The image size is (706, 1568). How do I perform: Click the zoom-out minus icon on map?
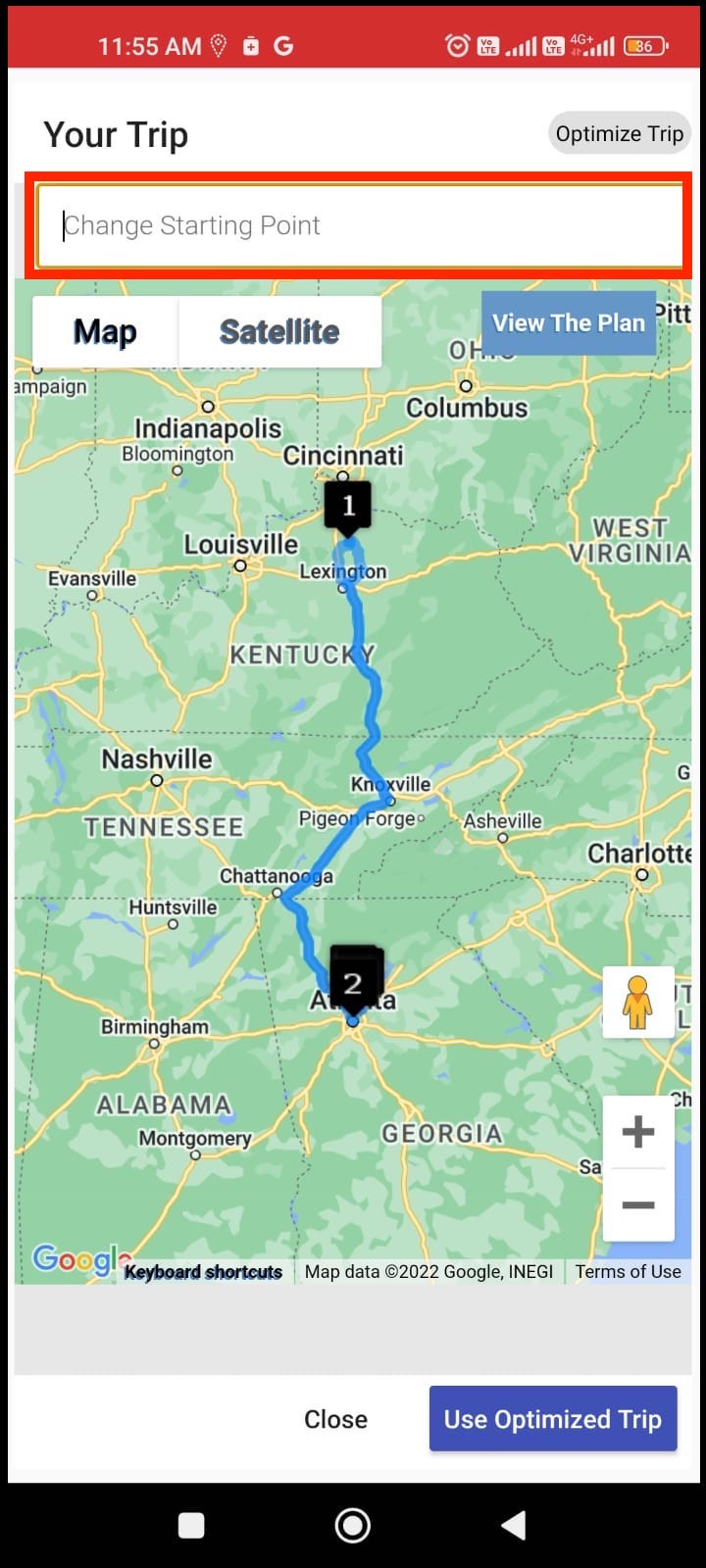[637, 1206]
